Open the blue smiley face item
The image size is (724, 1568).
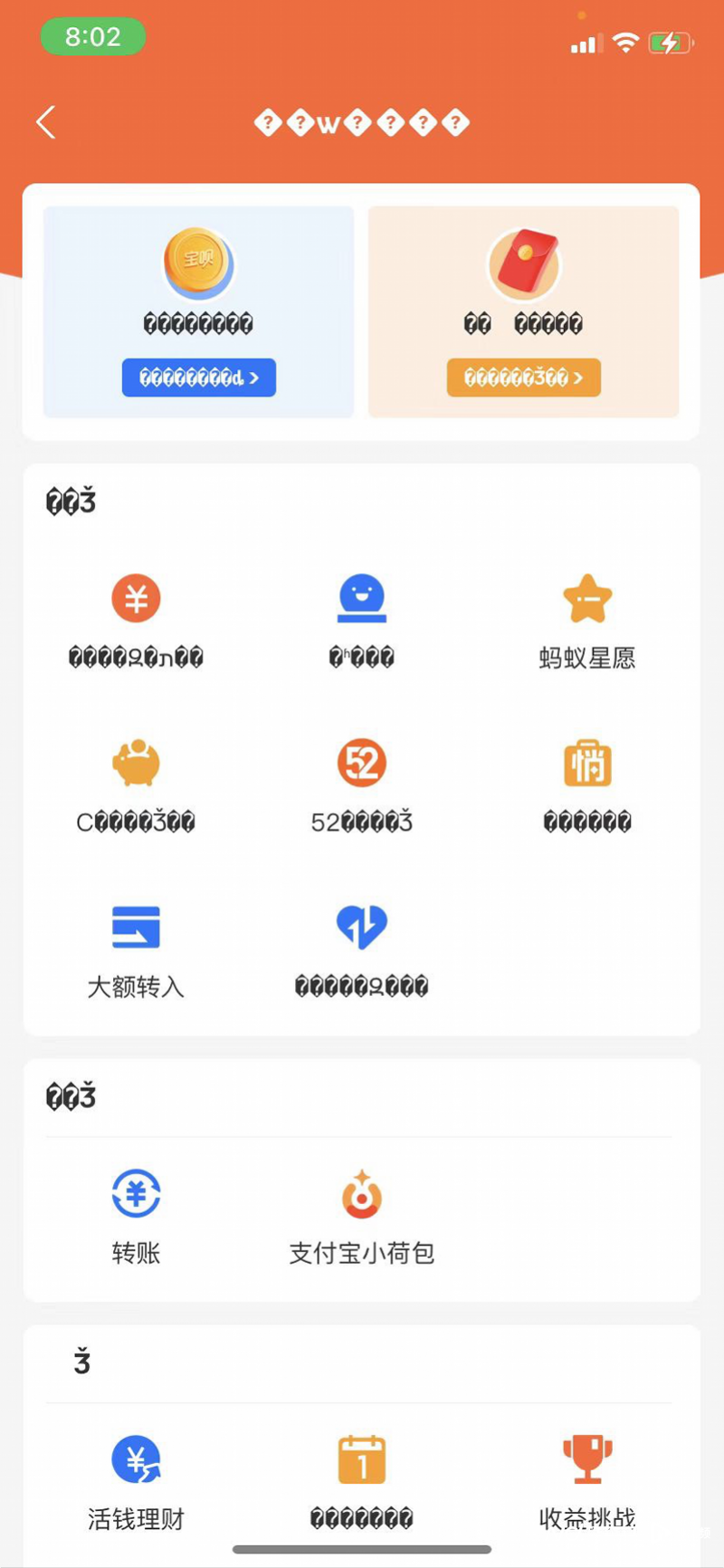[362, 621]
